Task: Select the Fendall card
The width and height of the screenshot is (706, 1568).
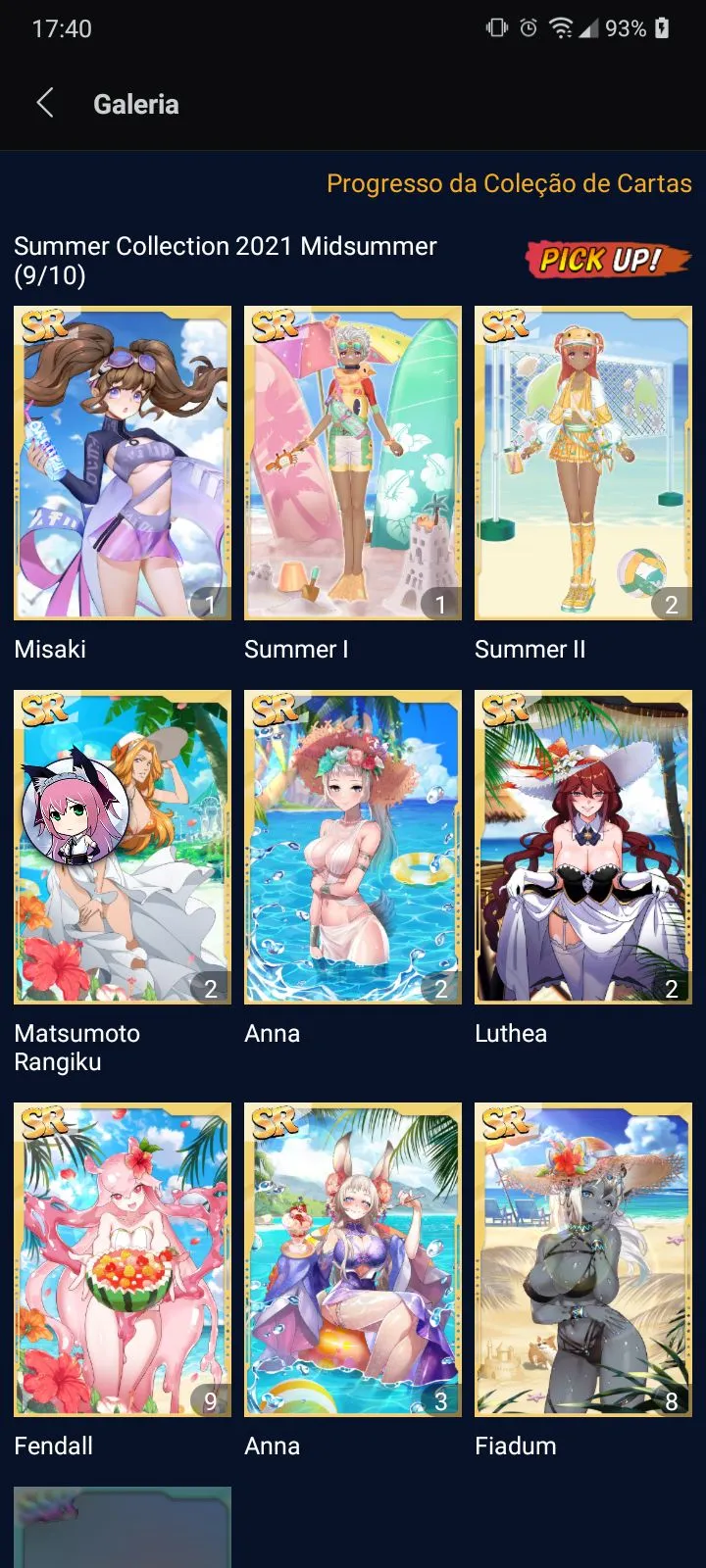Action: [123, 1259]
